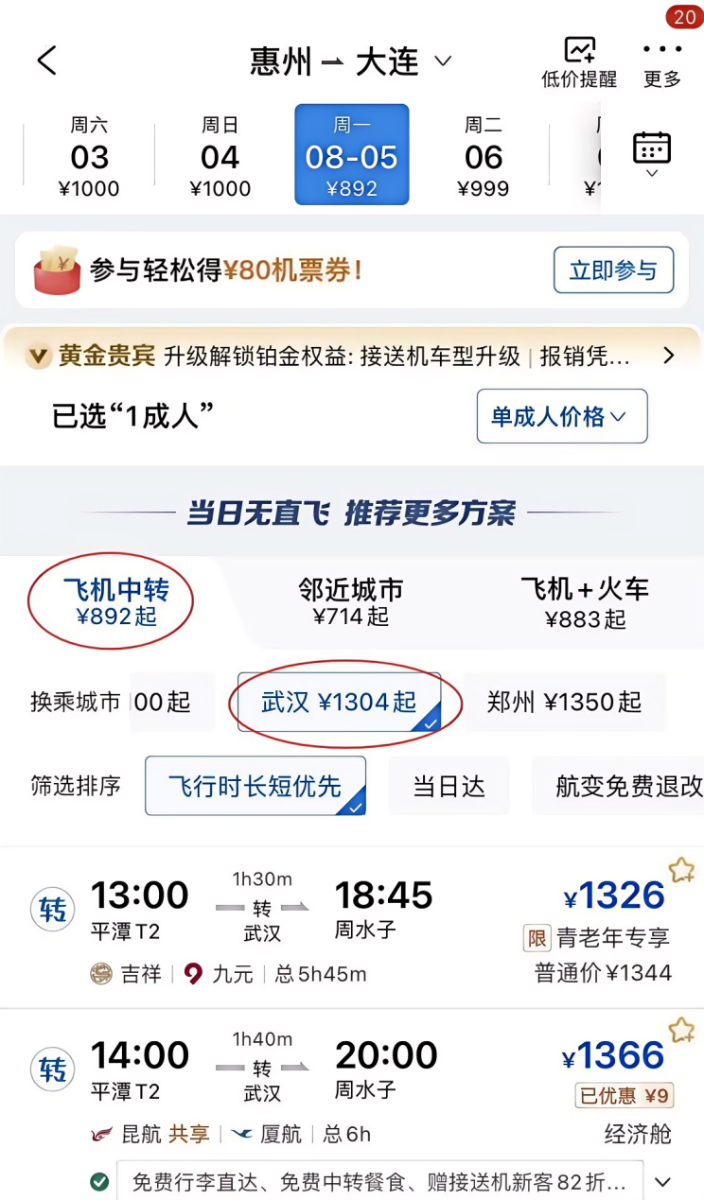Image resolution: width=704 pixels, height=1200 pixels.
Task: Open the calendar date picker
Action: tap(652, 154)
